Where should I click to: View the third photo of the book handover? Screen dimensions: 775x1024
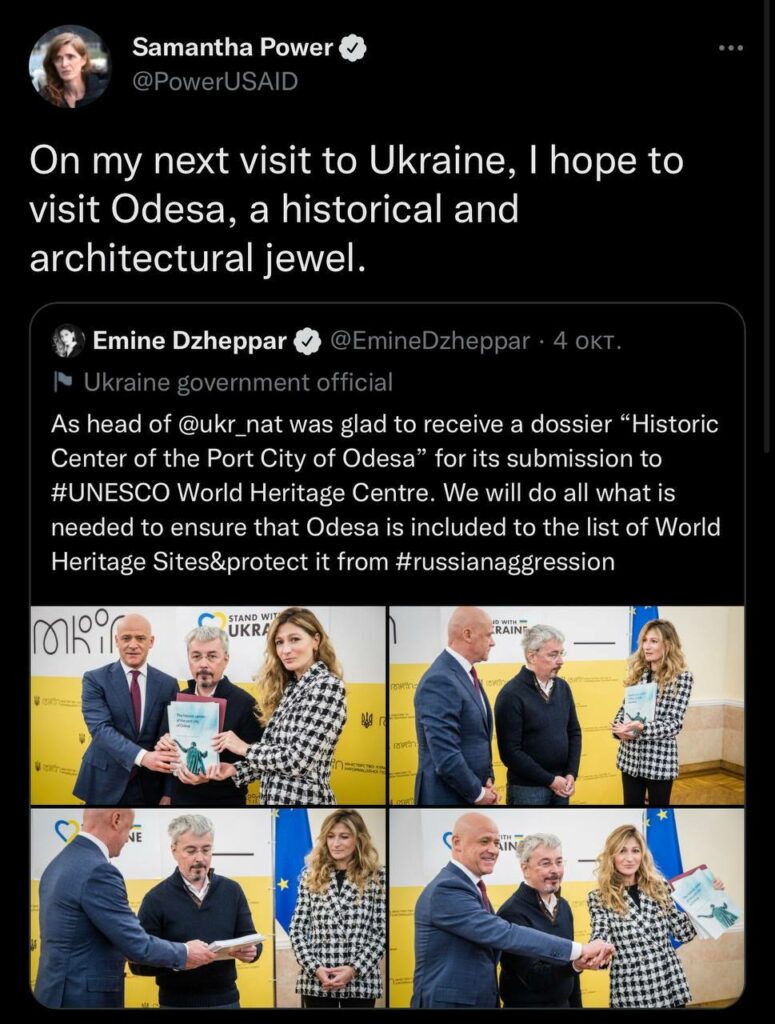pos(208,907)
